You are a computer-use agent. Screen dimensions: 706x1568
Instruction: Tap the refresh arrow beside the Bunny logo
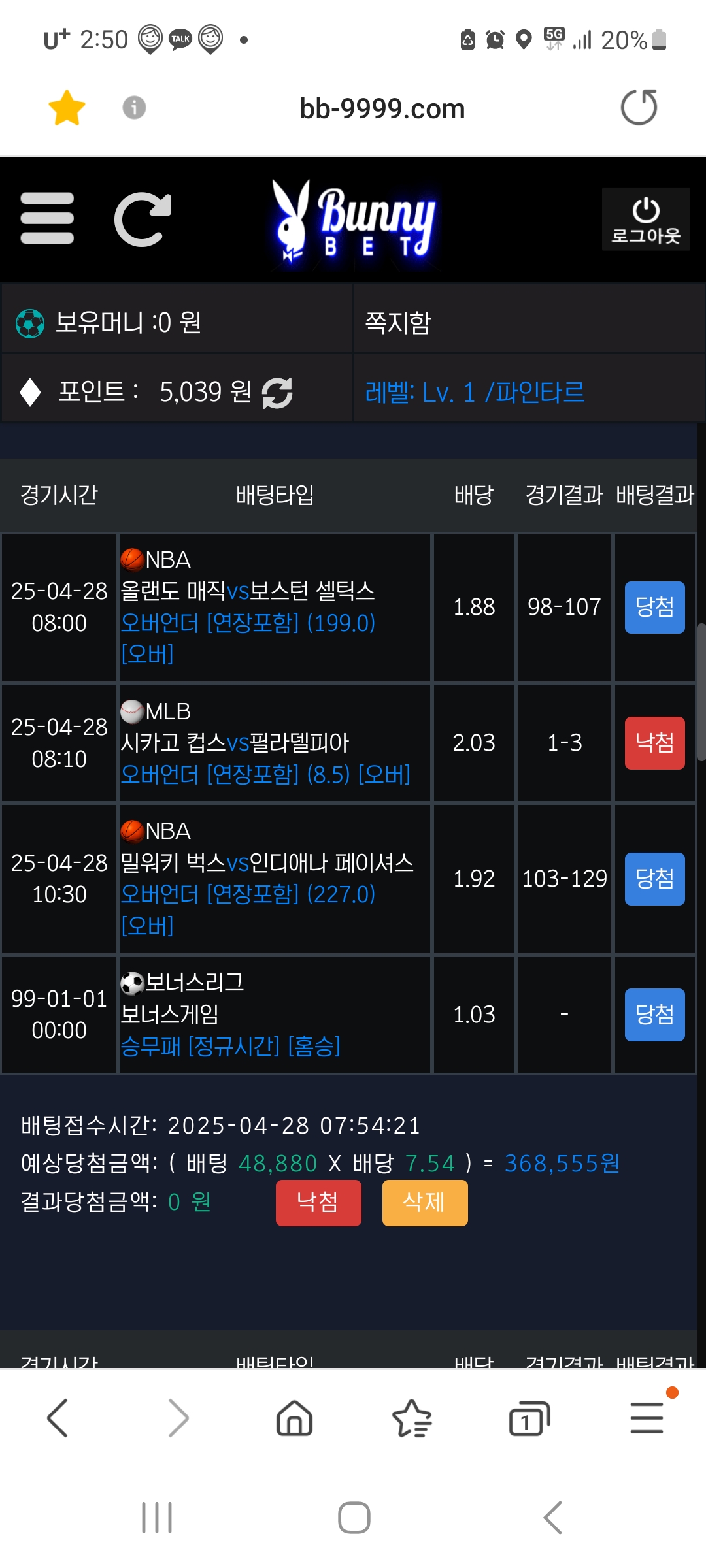coord(143,220)
